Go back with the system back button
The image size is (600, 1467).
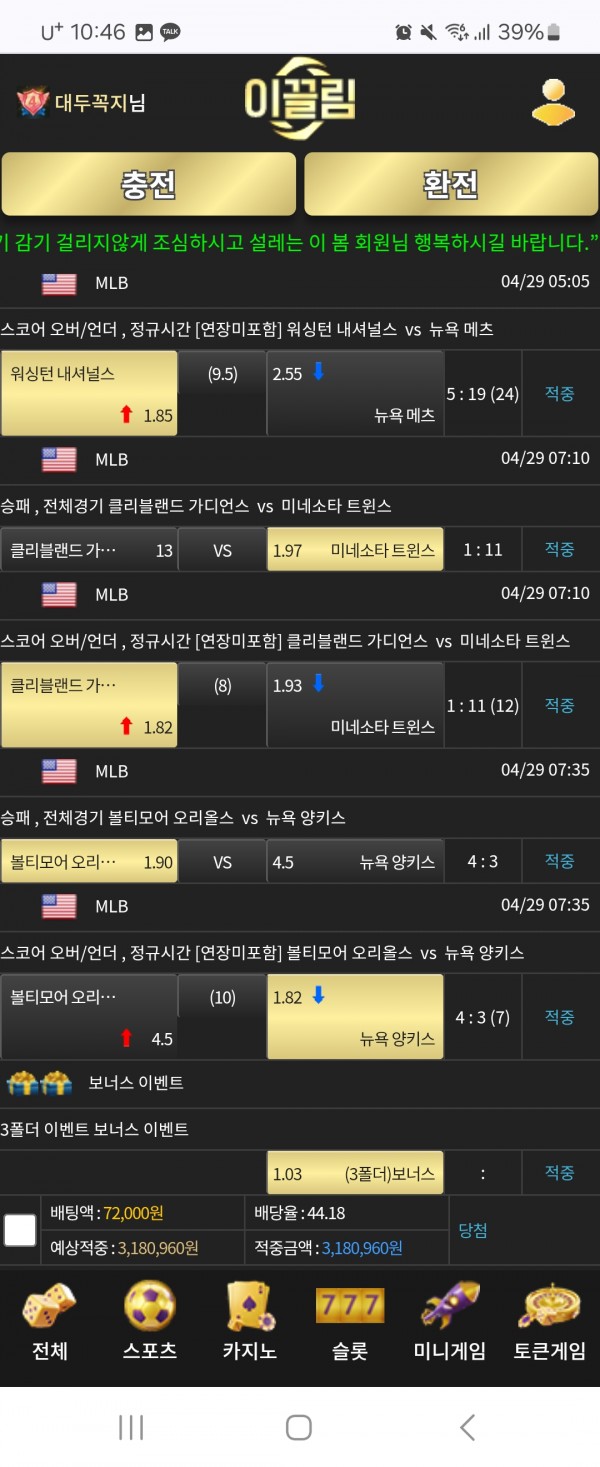pos(467,1427)
